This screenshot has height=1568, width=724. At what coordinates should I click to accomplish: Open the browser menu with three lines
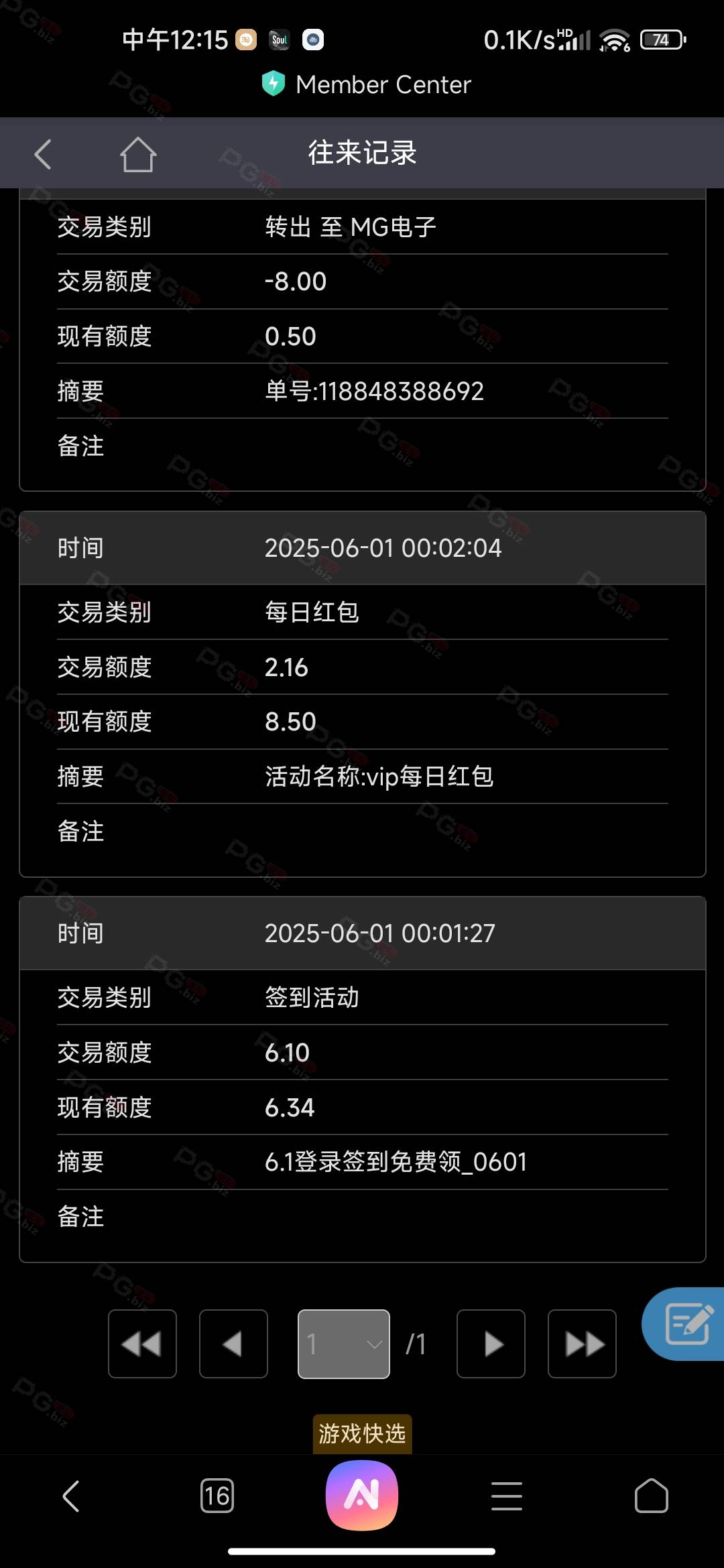tap(507, 1496)
